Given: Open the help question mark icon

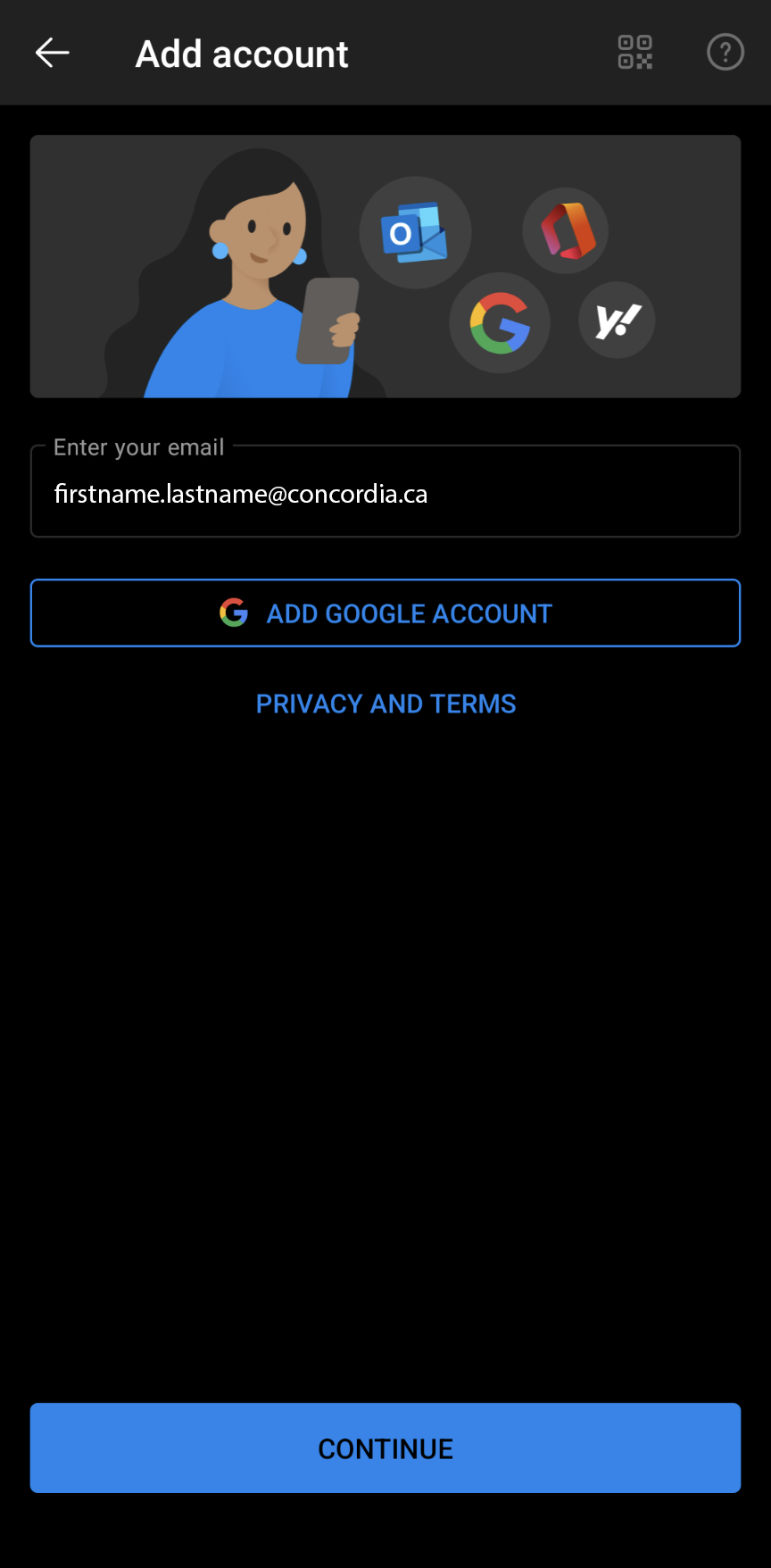Looking at the screenshot, I should click(725, 53).
